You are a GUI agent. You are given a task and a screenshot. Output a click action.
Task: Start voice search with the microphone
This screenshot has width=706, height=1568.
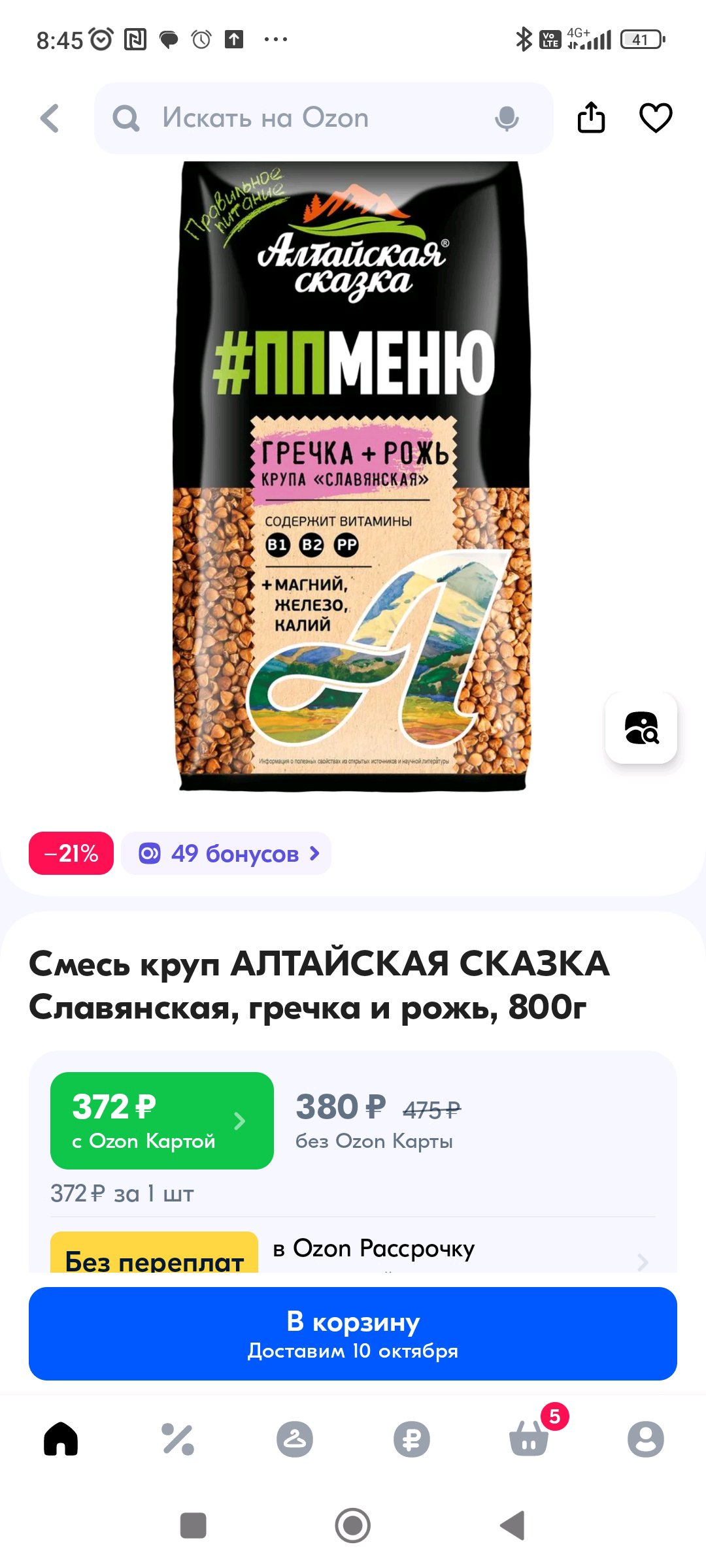[x=507, y=118]
